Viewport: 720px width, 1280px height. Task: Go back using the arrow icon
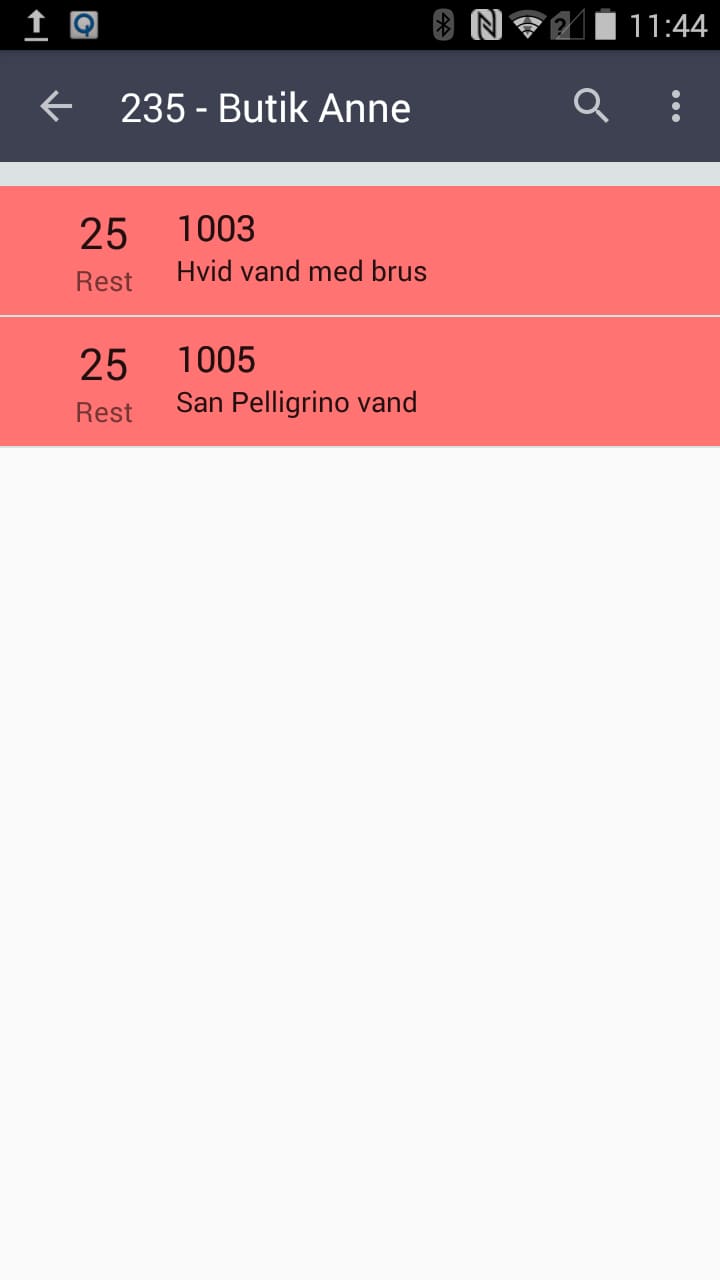click(56, 107)
